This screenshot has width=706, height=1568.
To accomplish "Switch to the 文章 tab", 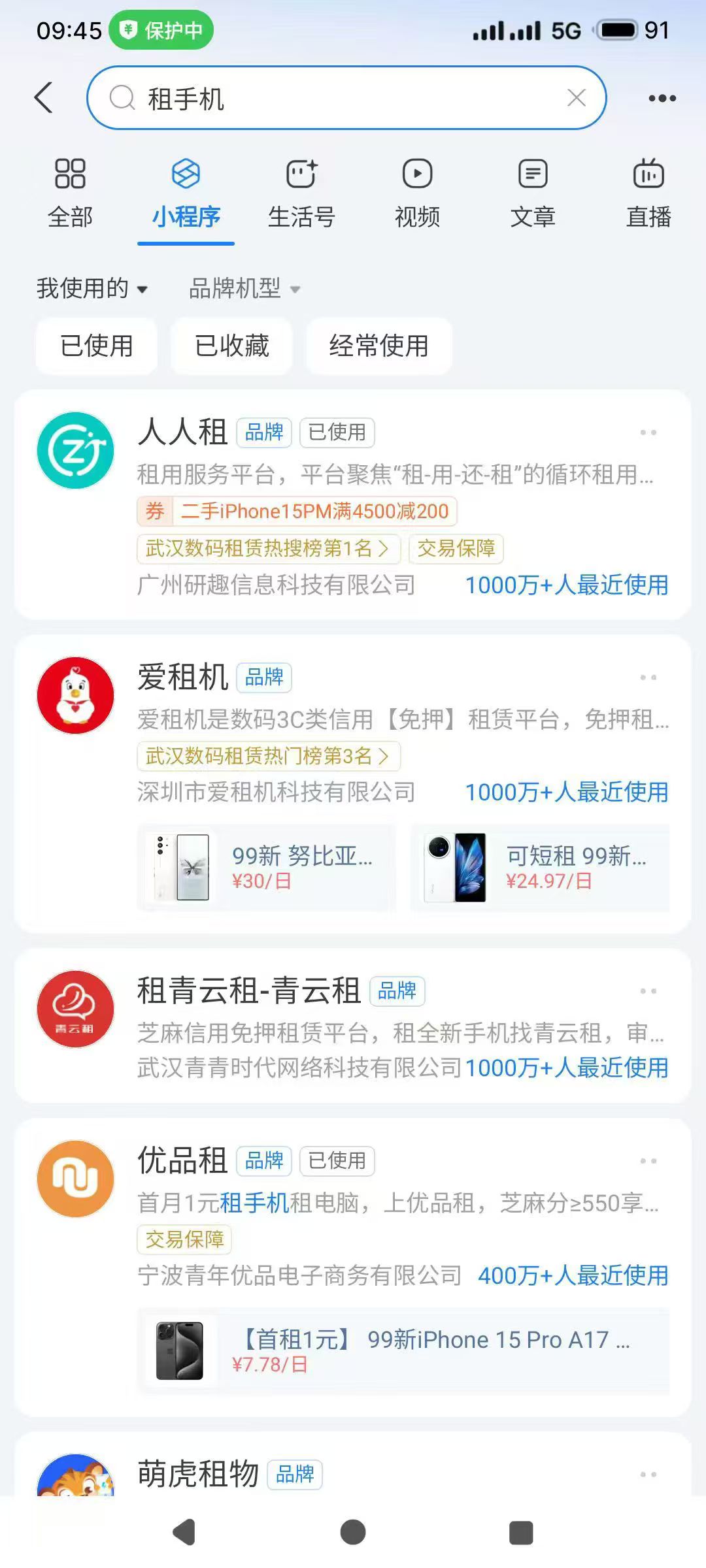I will click(533, 194).
